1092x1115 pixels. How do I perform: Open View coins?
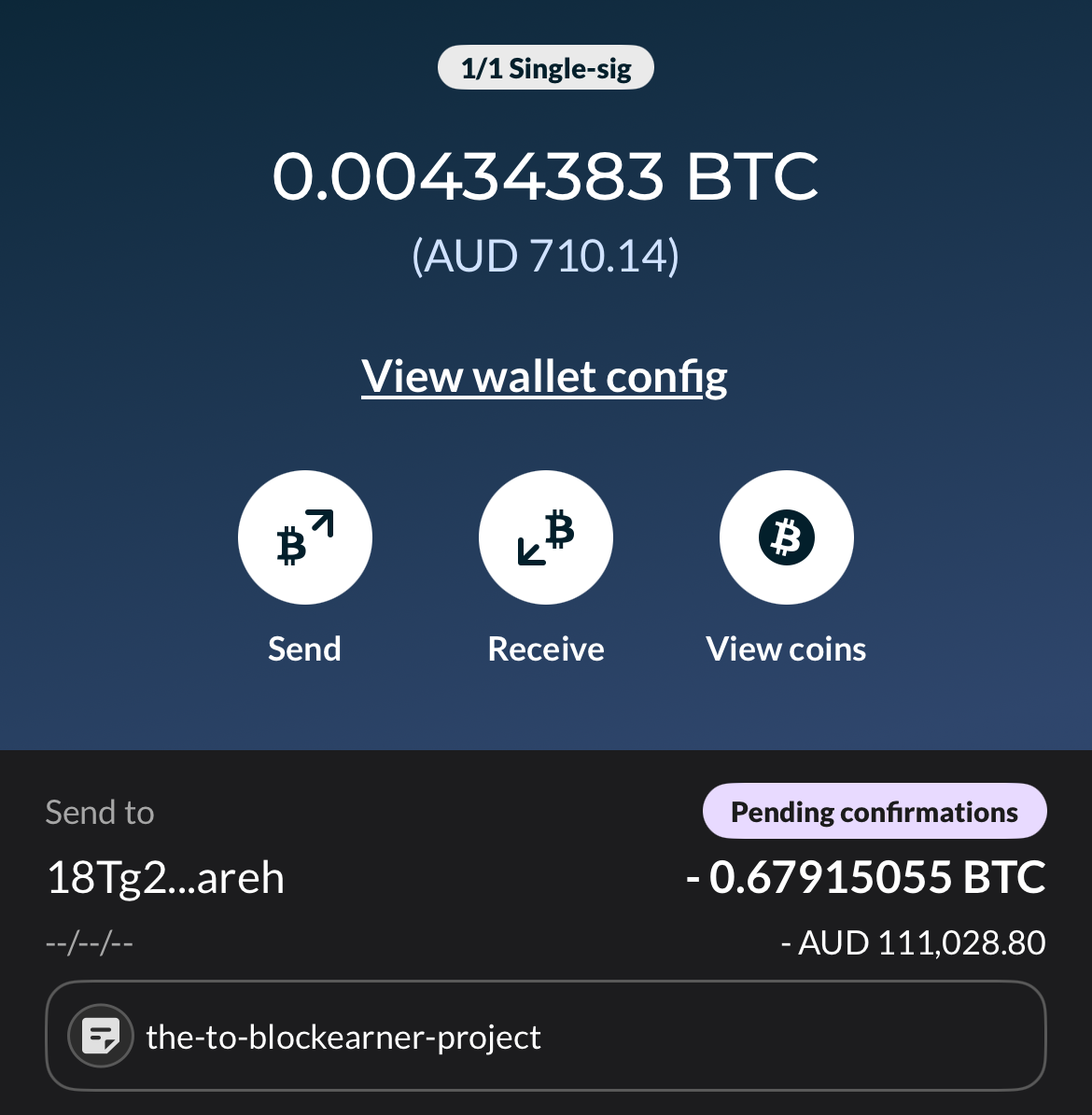pyautogui.click(x=786, y=538)
